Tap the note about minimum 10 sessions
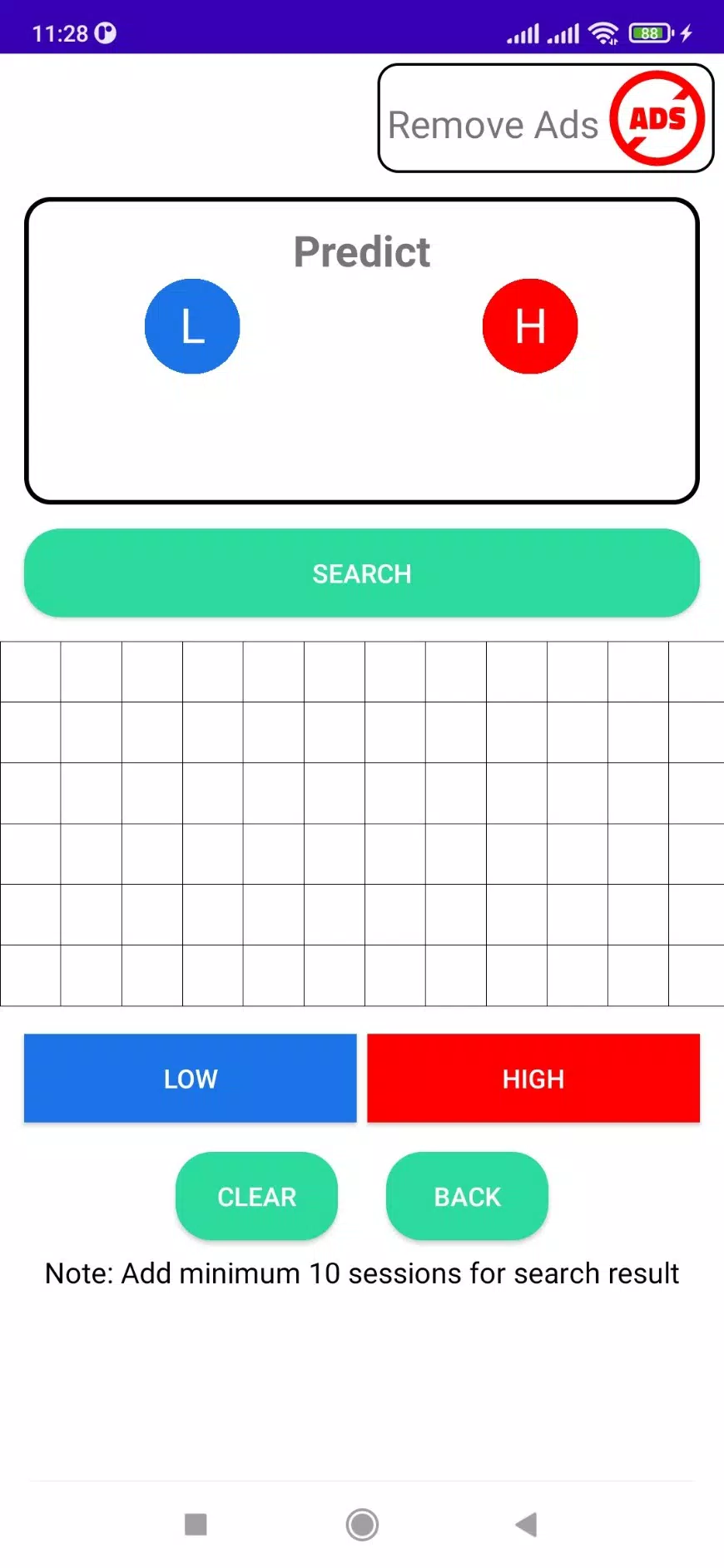Viewport: 724px width, 1568px height. [x=362, y=1273]
